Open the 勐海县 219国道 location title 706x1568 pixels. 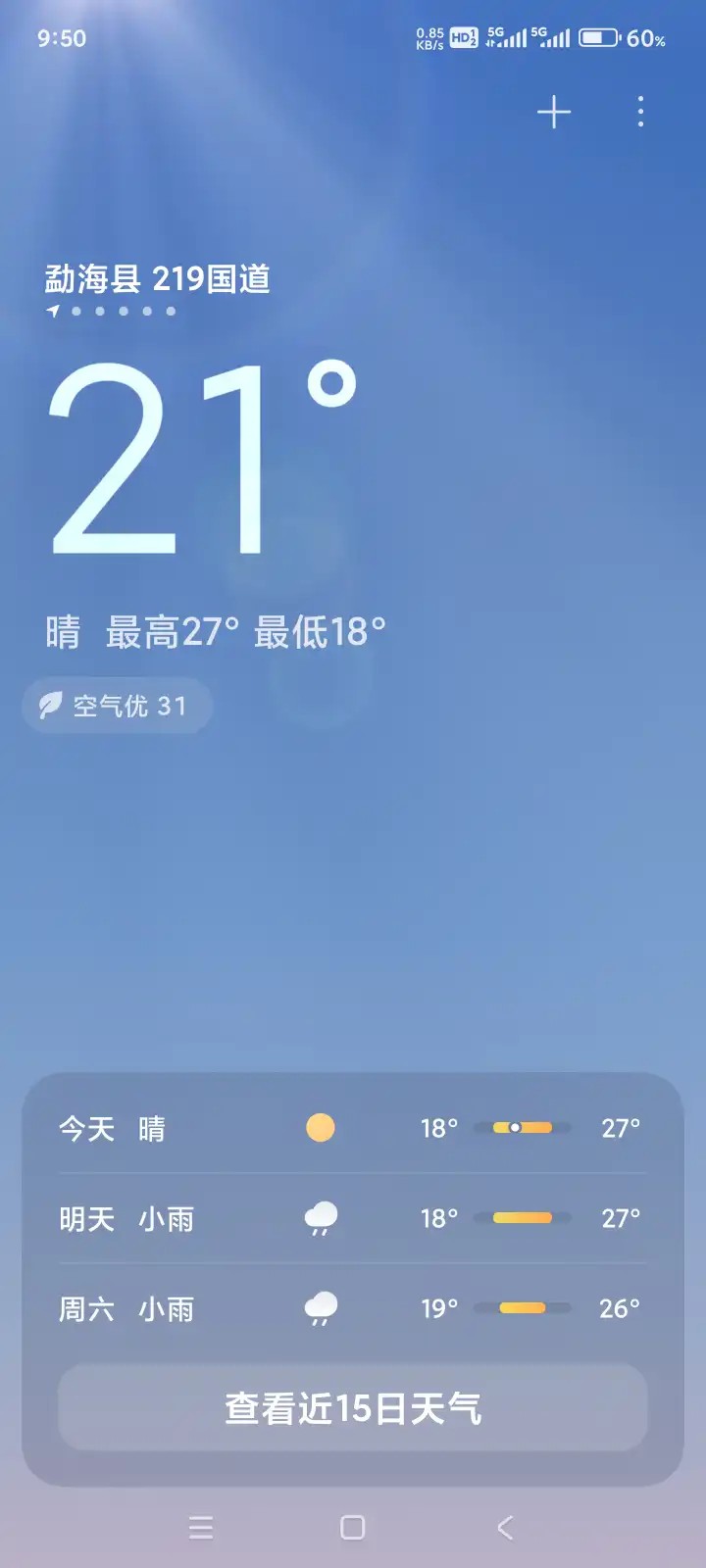coord(158,279)
